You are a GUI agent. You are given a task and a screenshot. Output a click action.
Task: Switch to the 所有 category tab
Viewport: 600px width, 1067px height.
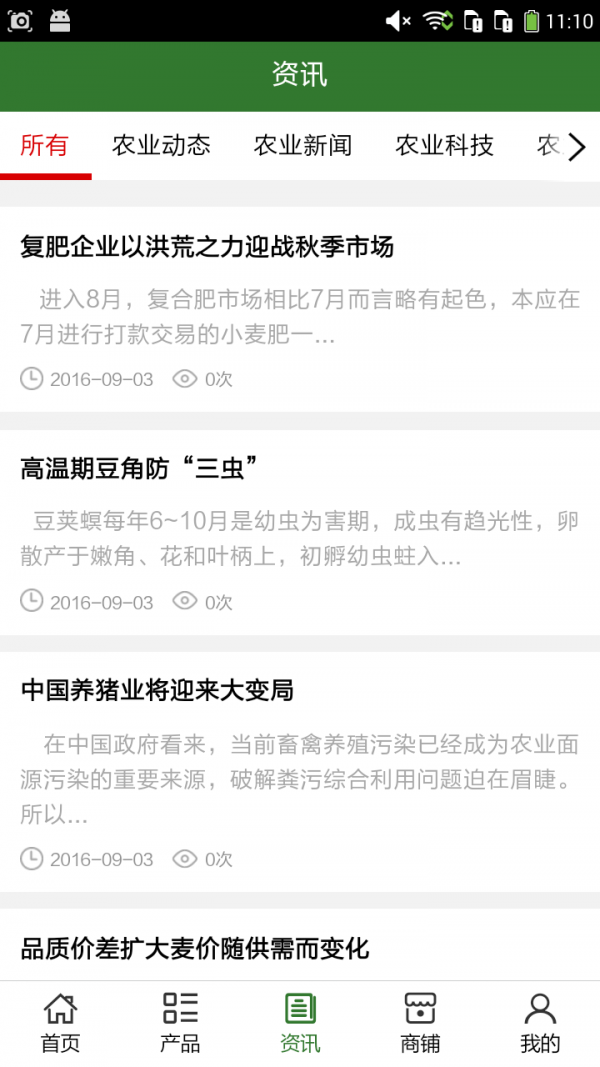point(45,146)
